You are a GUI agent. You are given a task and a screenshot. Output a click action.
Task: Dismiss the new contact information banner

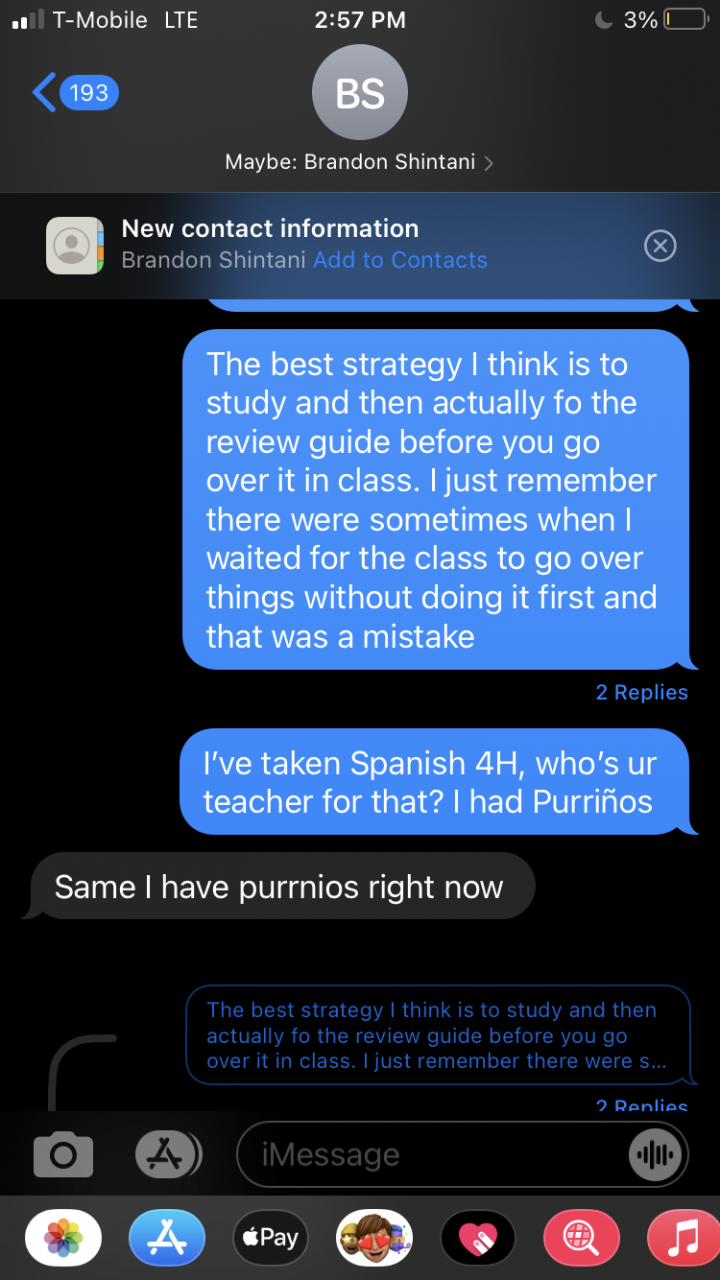(x=660, y=246)
